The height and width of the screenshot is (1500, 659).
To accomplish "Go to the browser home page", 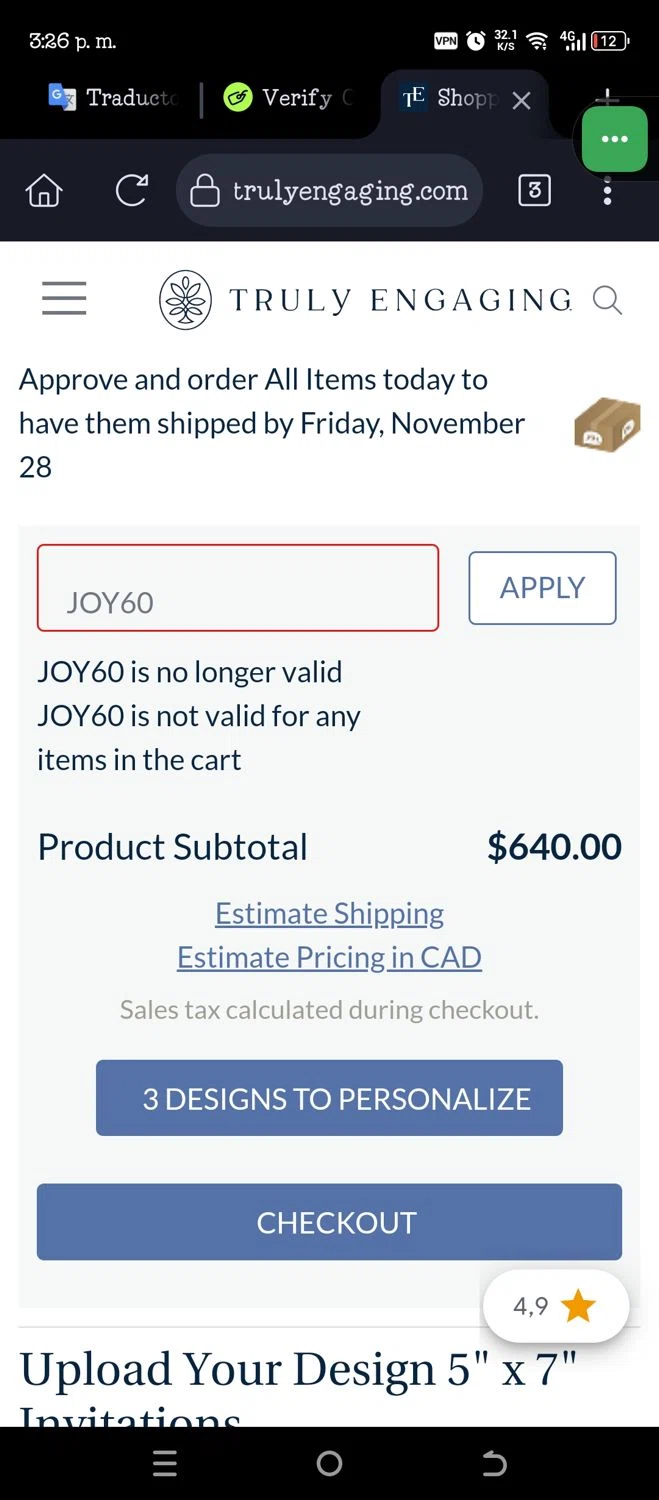I will click(x=44, y=190).
